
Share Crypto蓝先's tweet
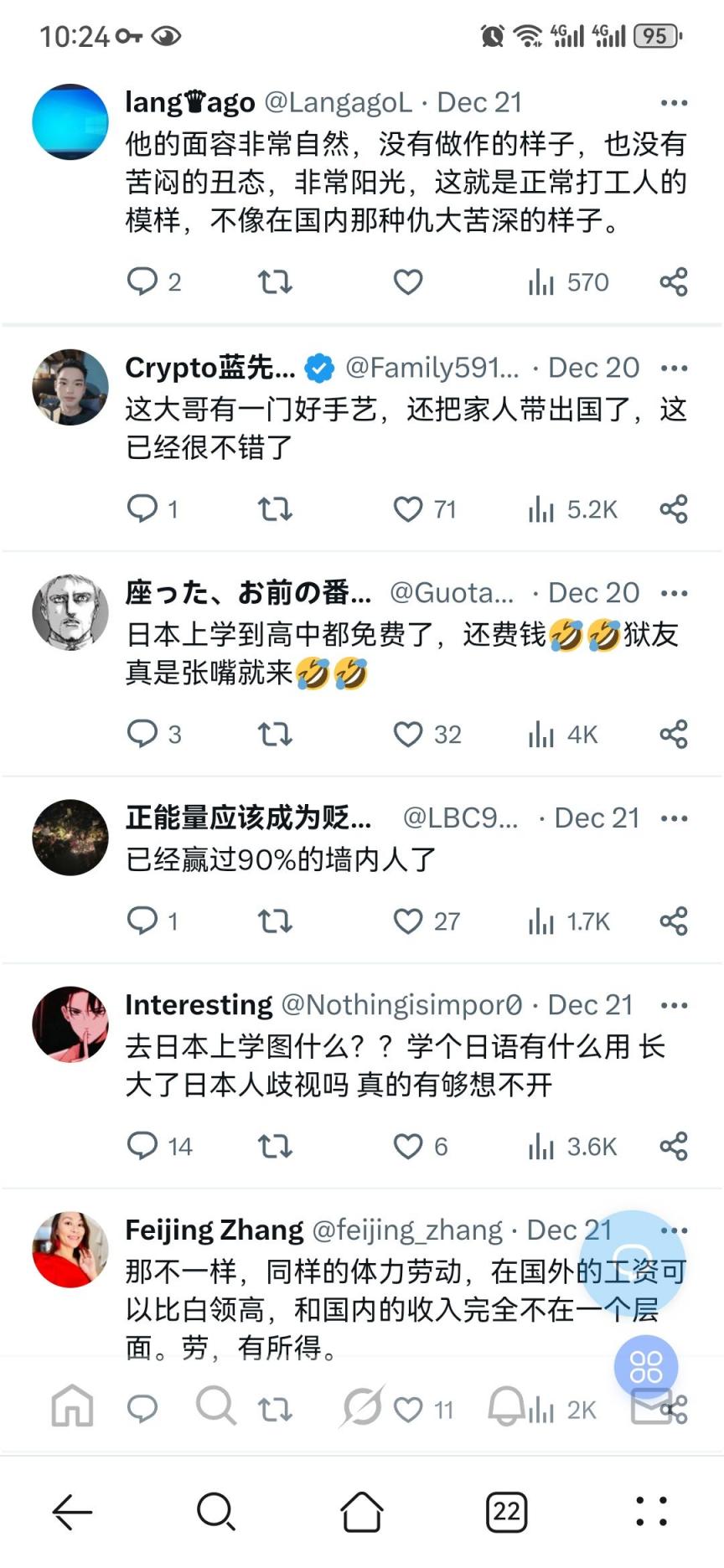click(x=674, y=508)
